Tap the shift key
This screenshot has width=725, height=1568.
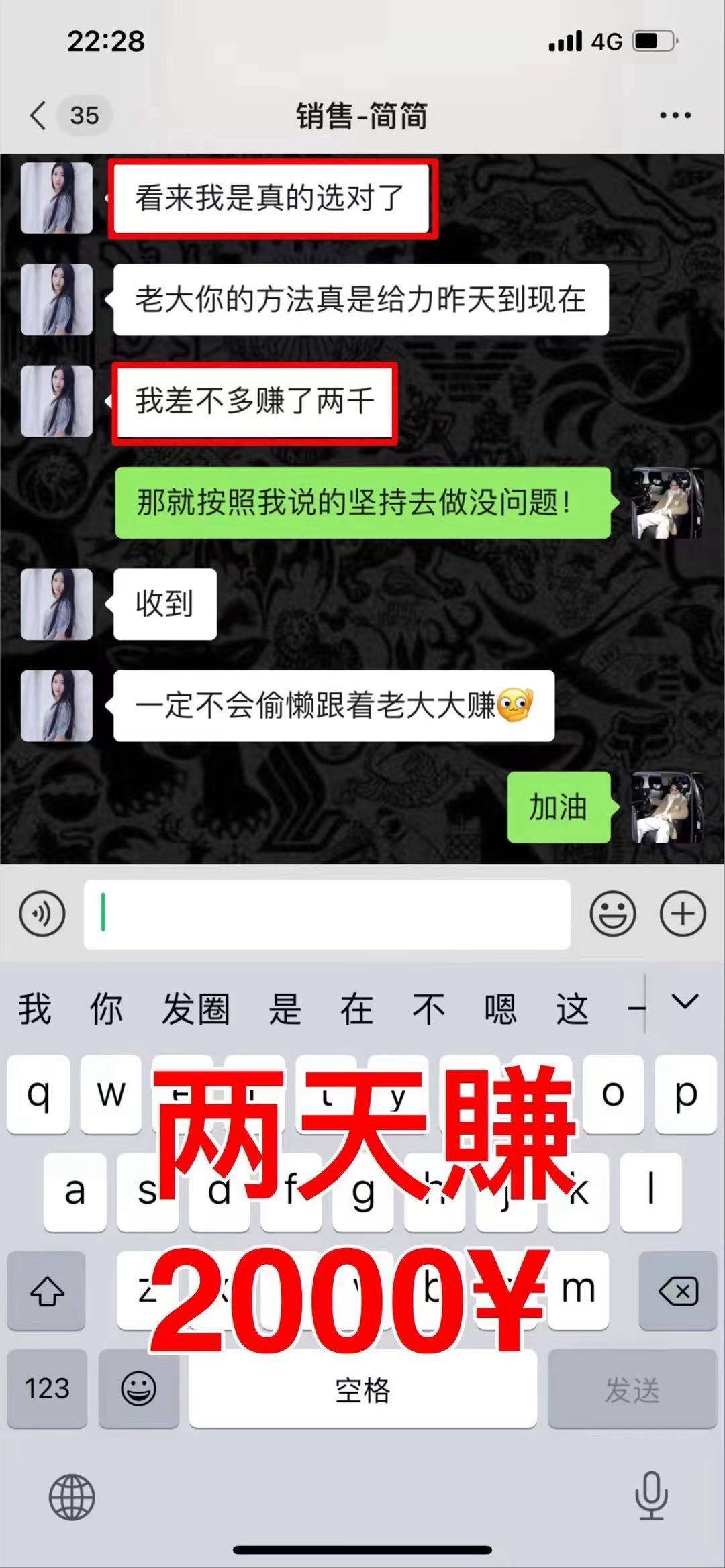[46, 1290]
